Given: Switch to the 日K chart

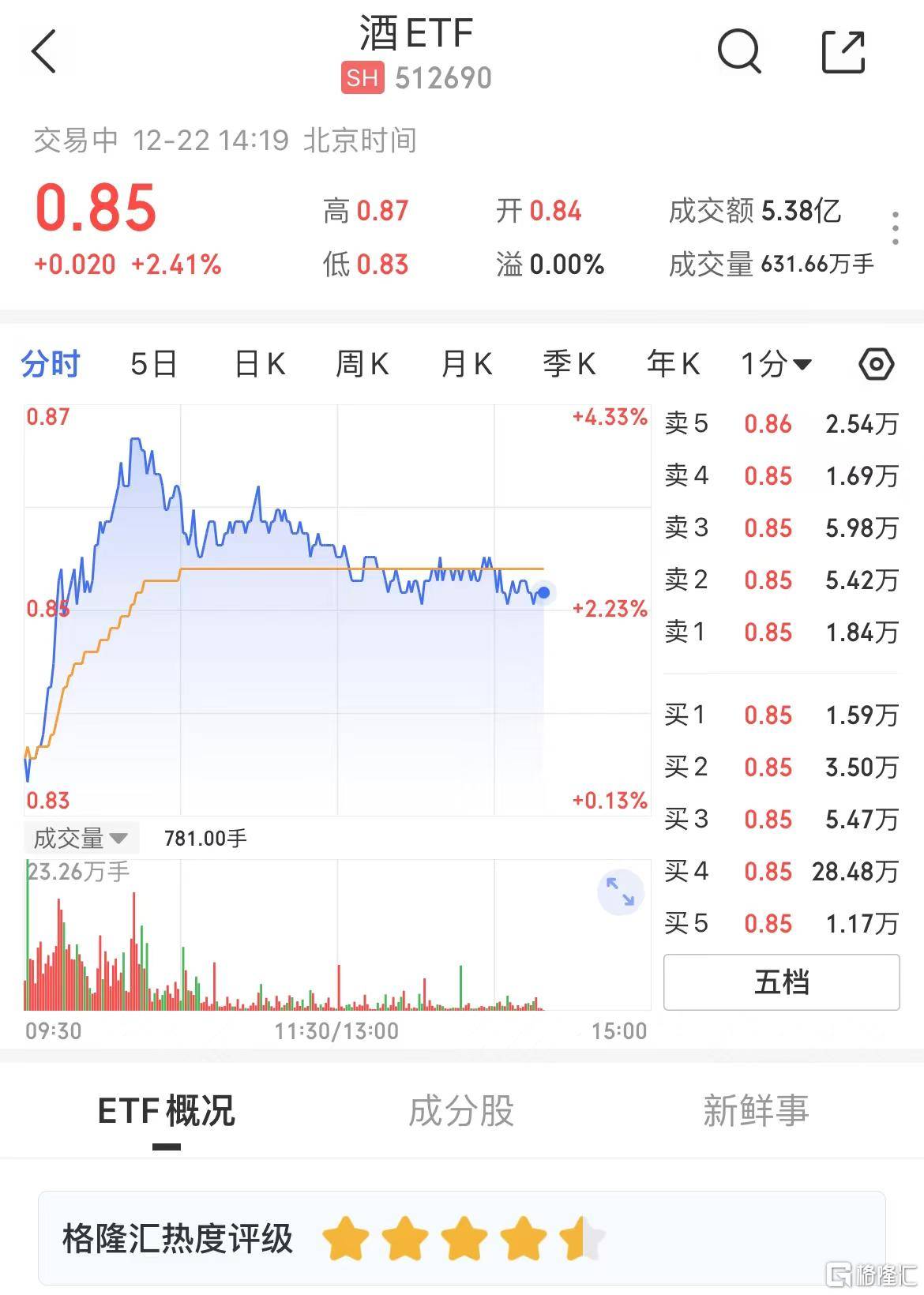Looking at the screenshot, I should pyautogui.click(x=260, y=364).
